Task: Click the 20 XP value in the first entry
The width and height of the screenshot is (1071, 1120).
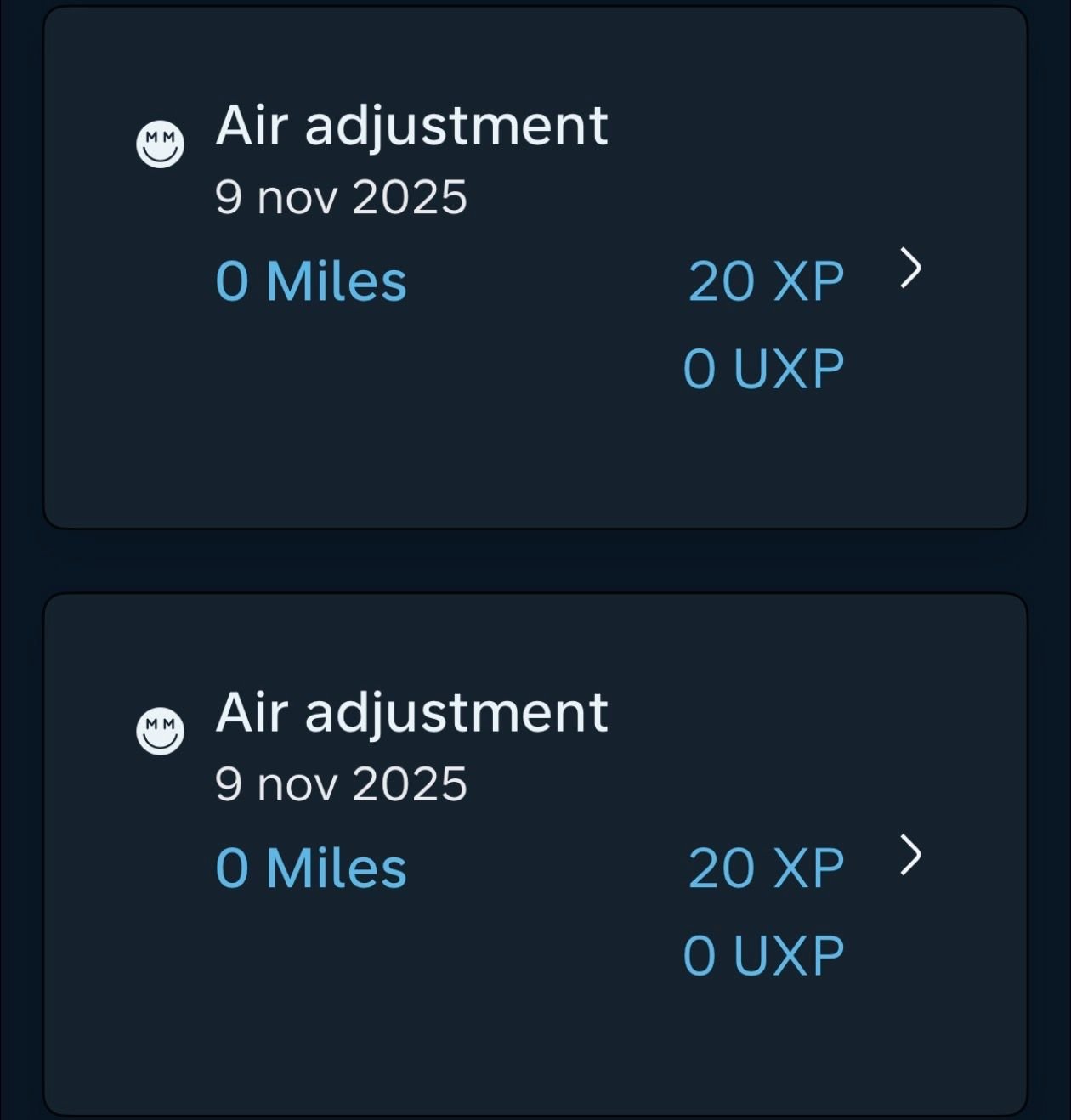Action: coord(765,280)
